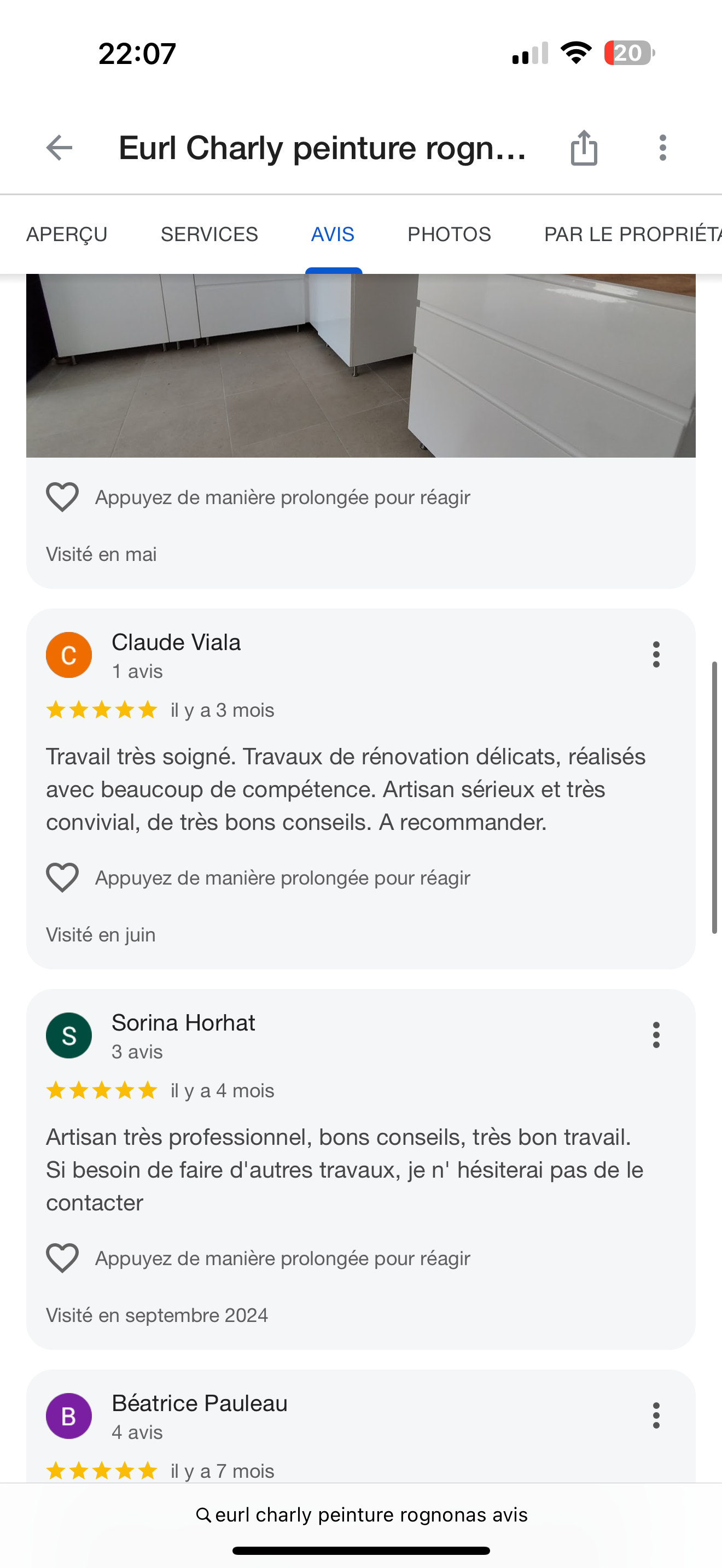Open the kitchen photo in the review
Screen dimensions: 722x1568
point(360,365)
